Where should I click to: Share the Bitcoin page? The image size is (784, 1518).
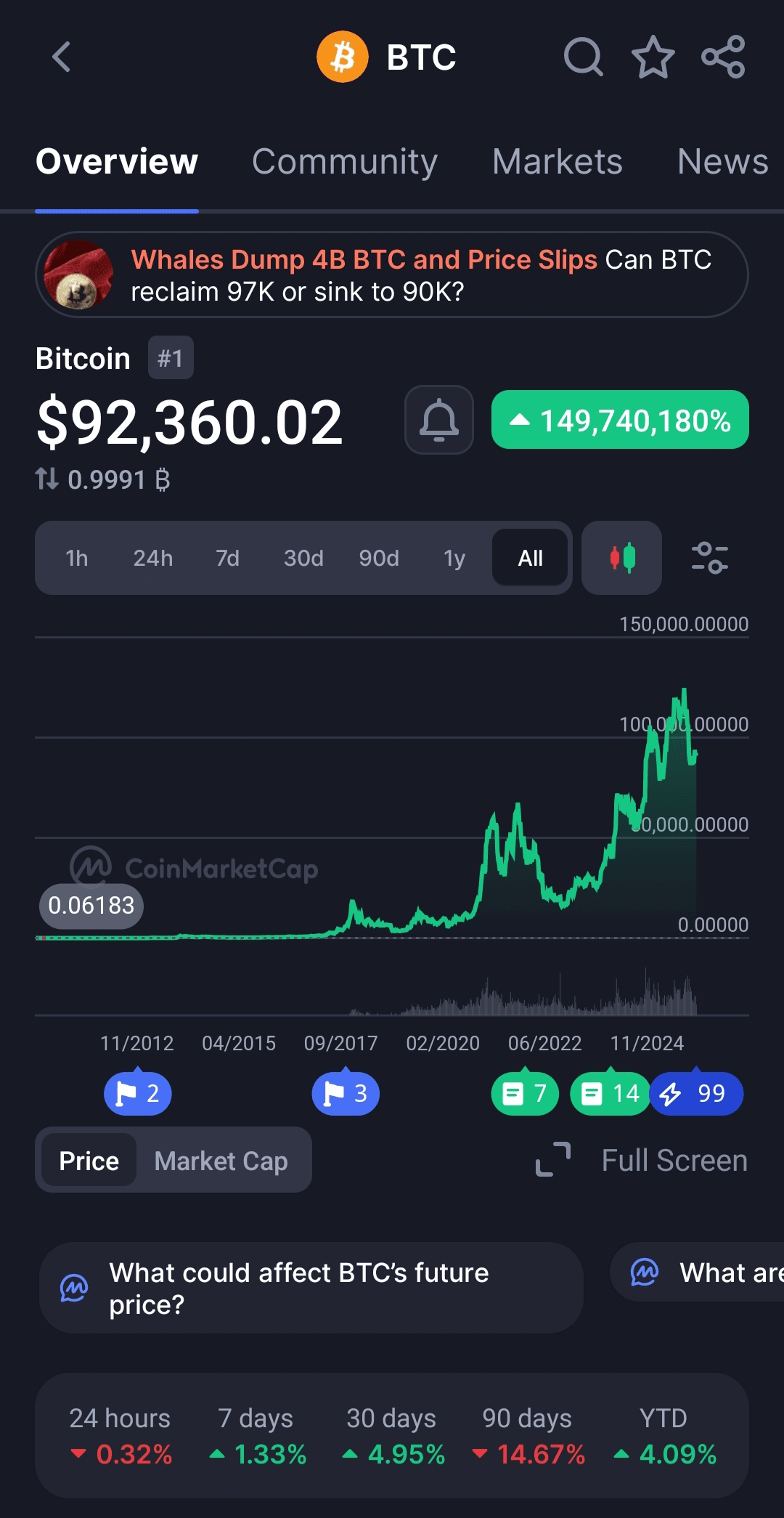coord(723,57)
